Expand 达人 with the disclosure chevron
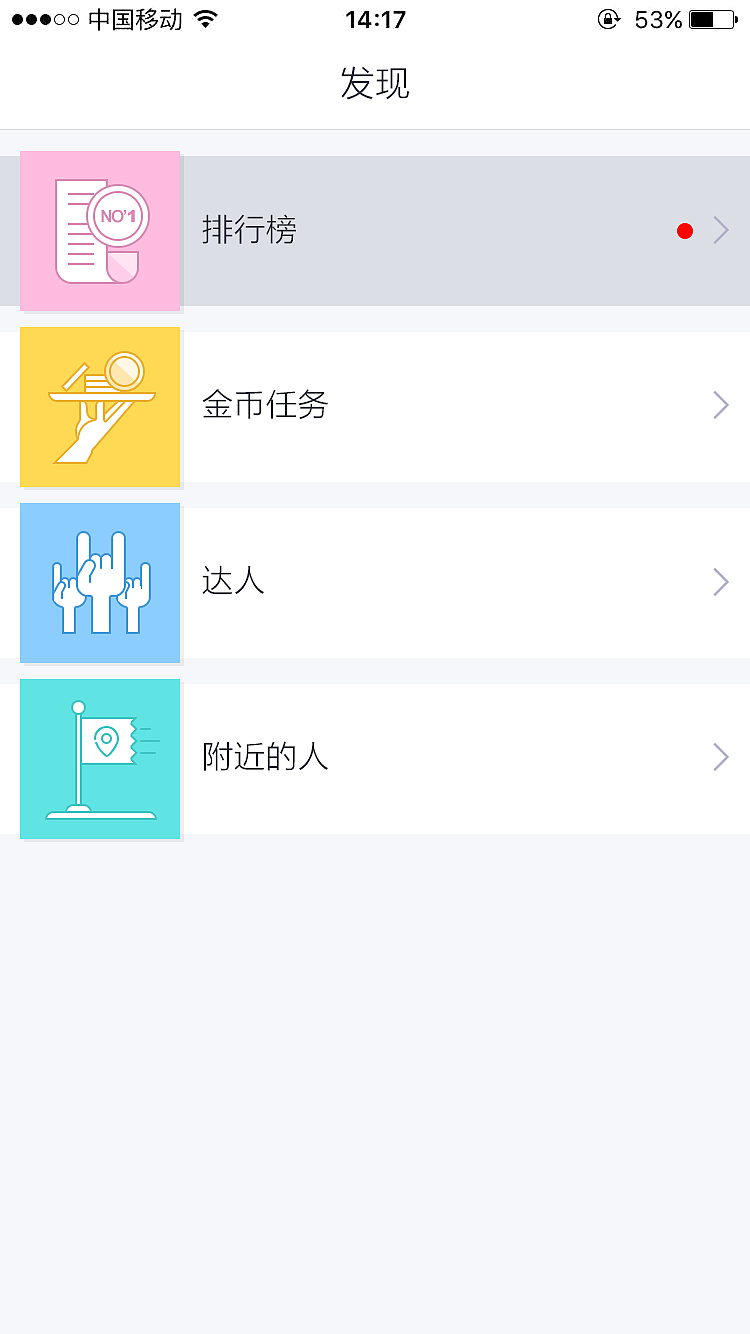Viewport: 750px width, 1334px height. coord(721,582)
